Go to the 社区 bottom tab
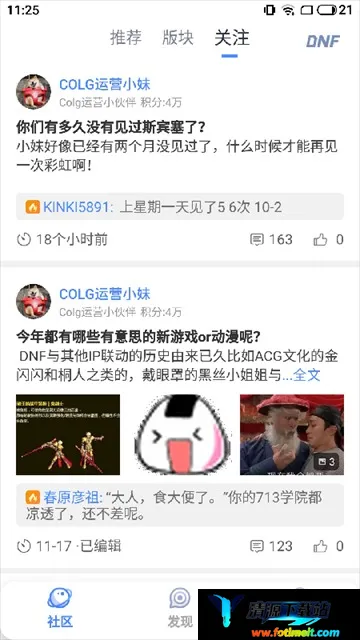Image resolution: width=360 pixels, height=640 pixels. point(60,609)
